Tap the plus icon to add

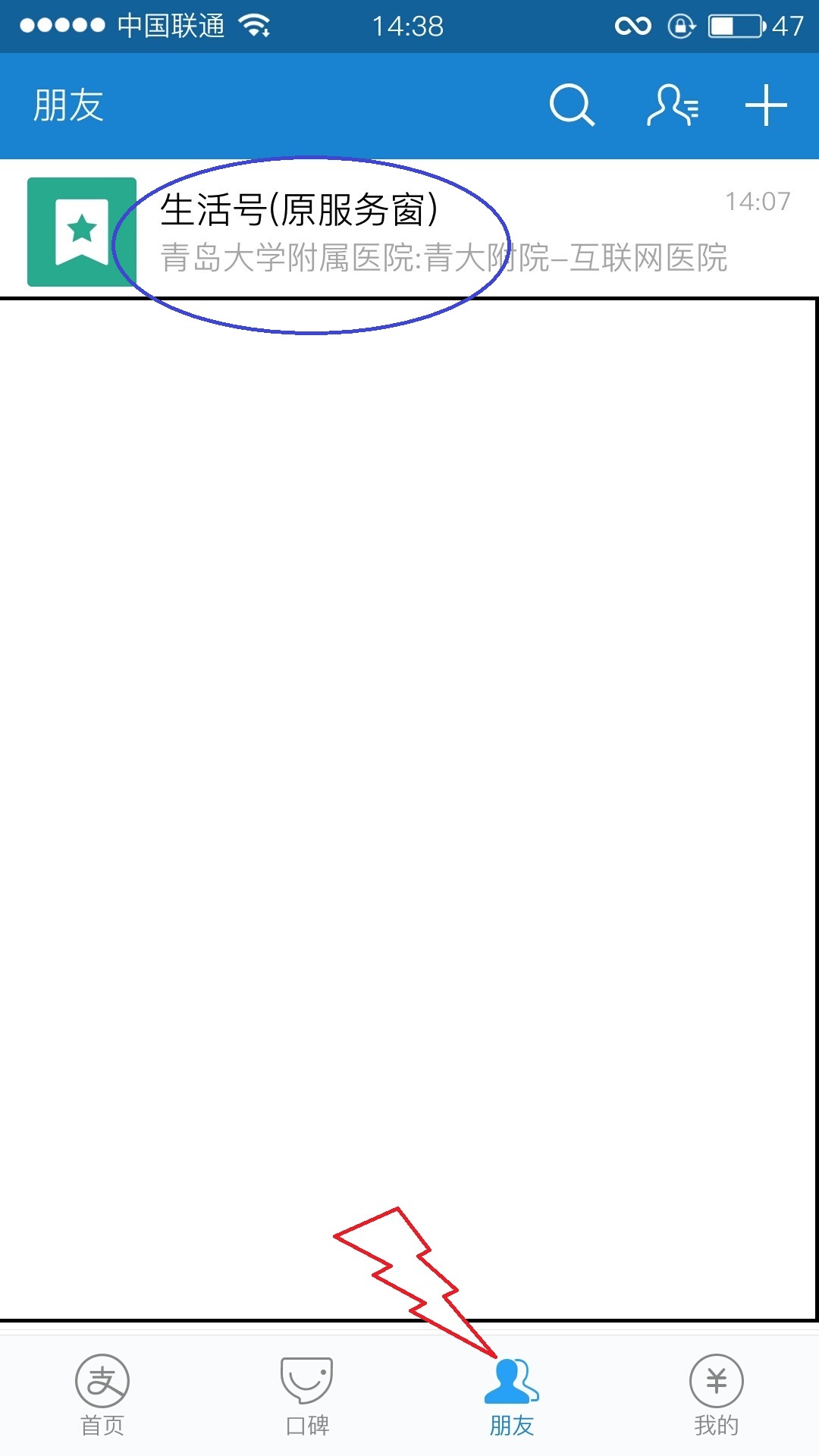click(766, 105)
